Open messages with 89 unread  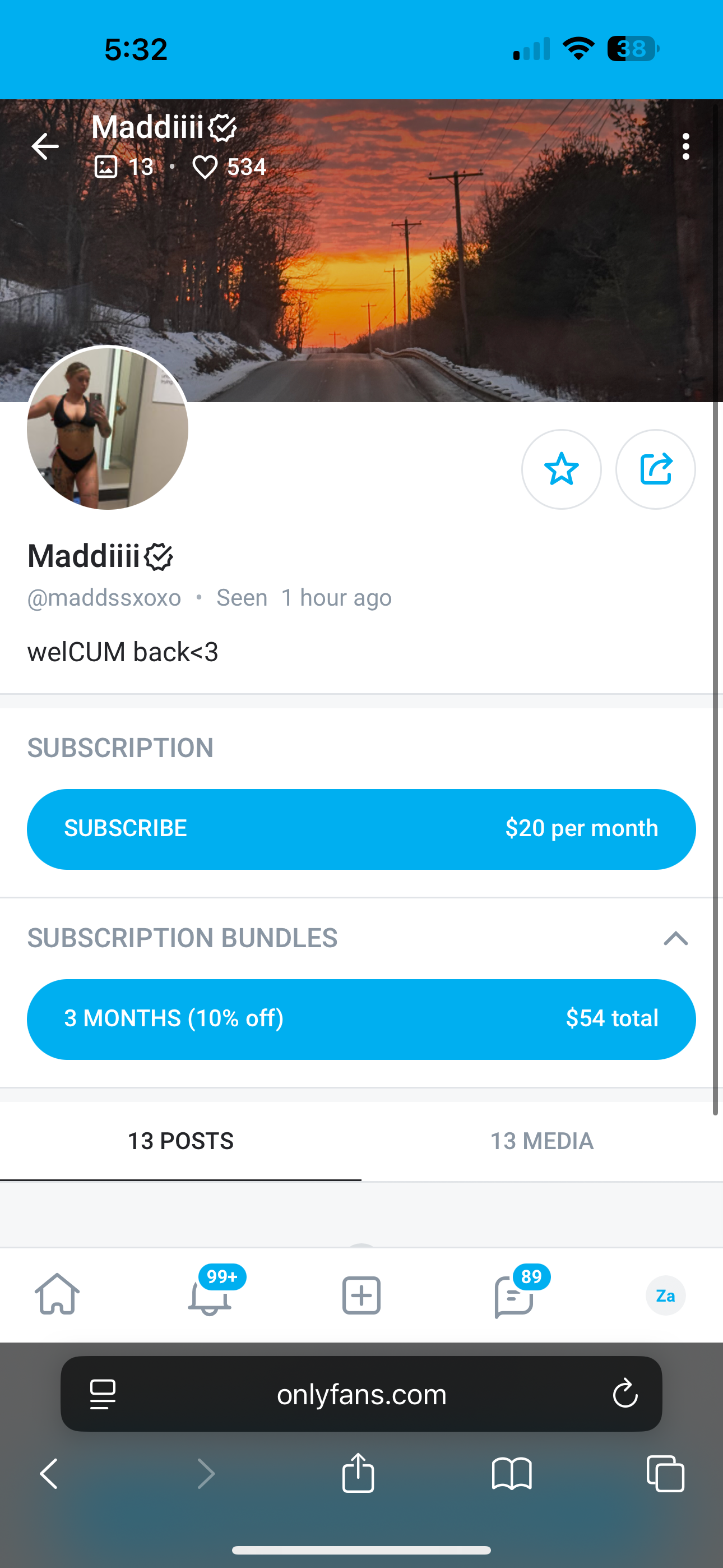click(x=513, y=1295)
